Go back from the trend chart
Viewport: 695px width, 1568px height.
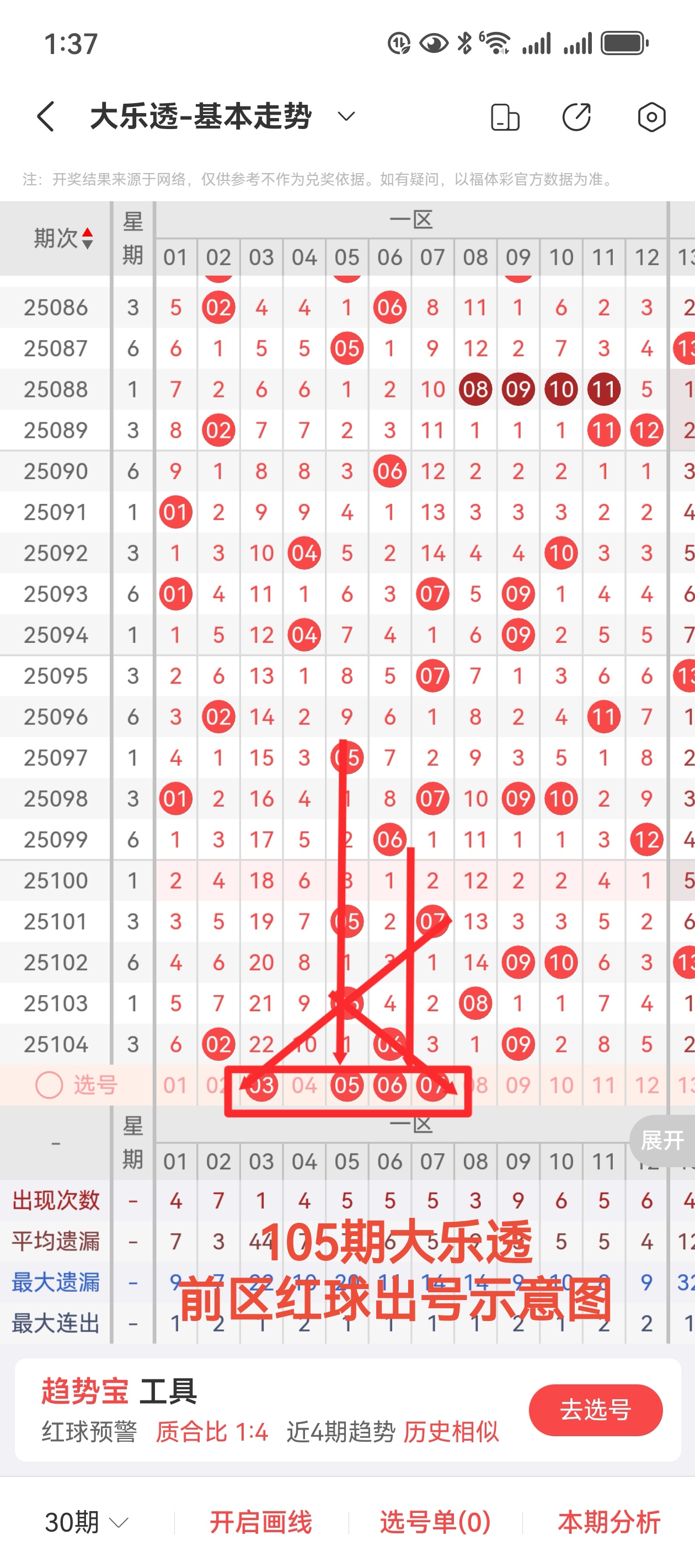pyautogui.click(x=46, y=116)
